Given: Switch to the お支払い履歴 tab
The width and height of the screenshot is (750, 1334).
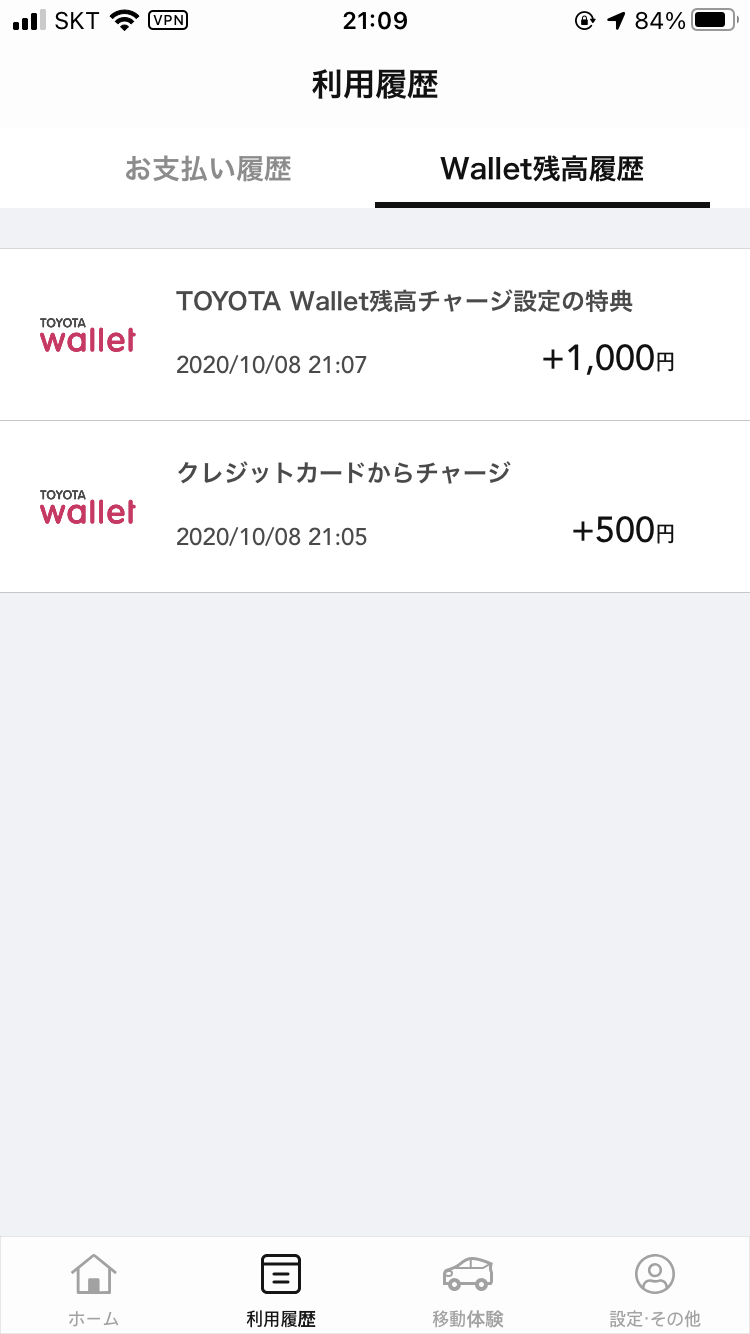Looking at the screenshot, I should click(208, 169).
